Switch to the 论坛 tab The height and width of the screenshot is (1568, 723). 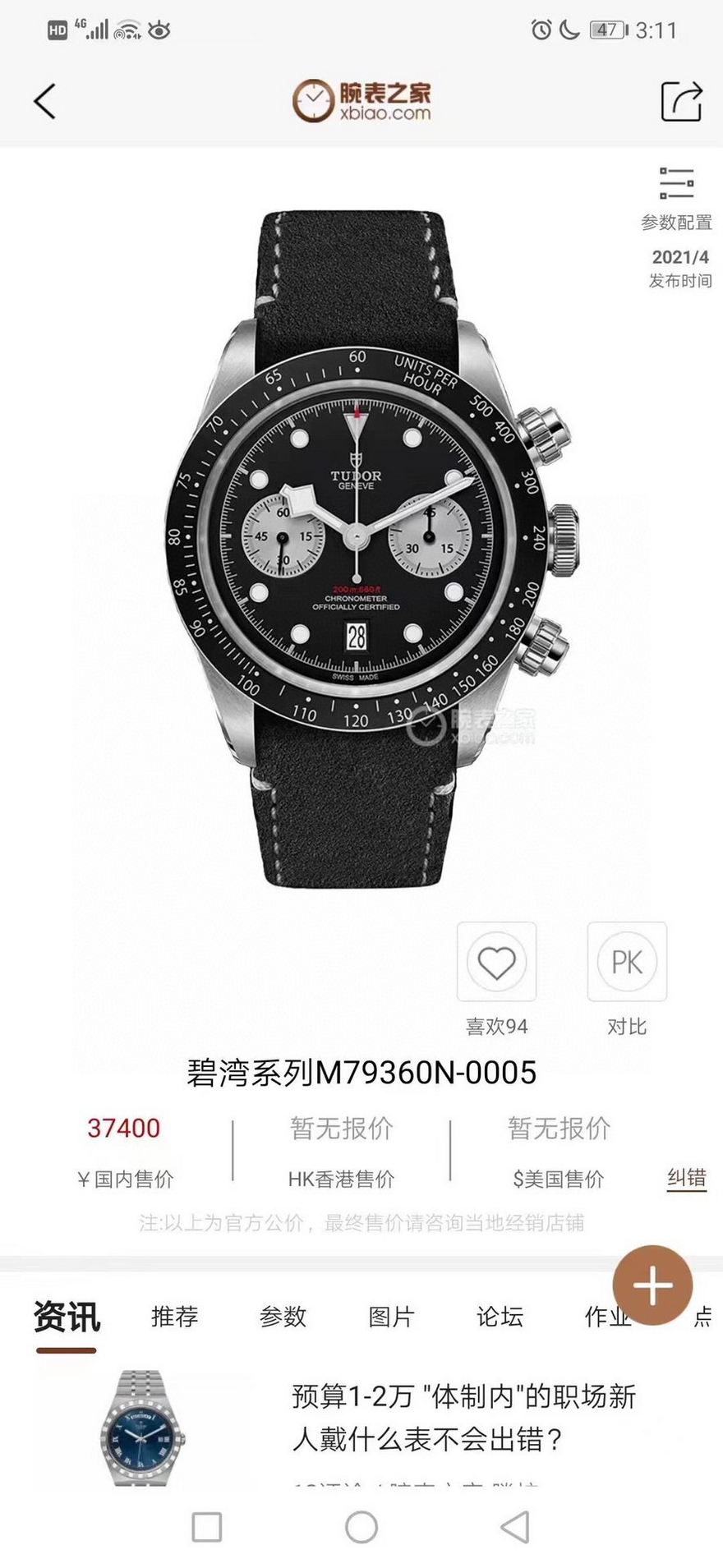[x=500, y=1317]
